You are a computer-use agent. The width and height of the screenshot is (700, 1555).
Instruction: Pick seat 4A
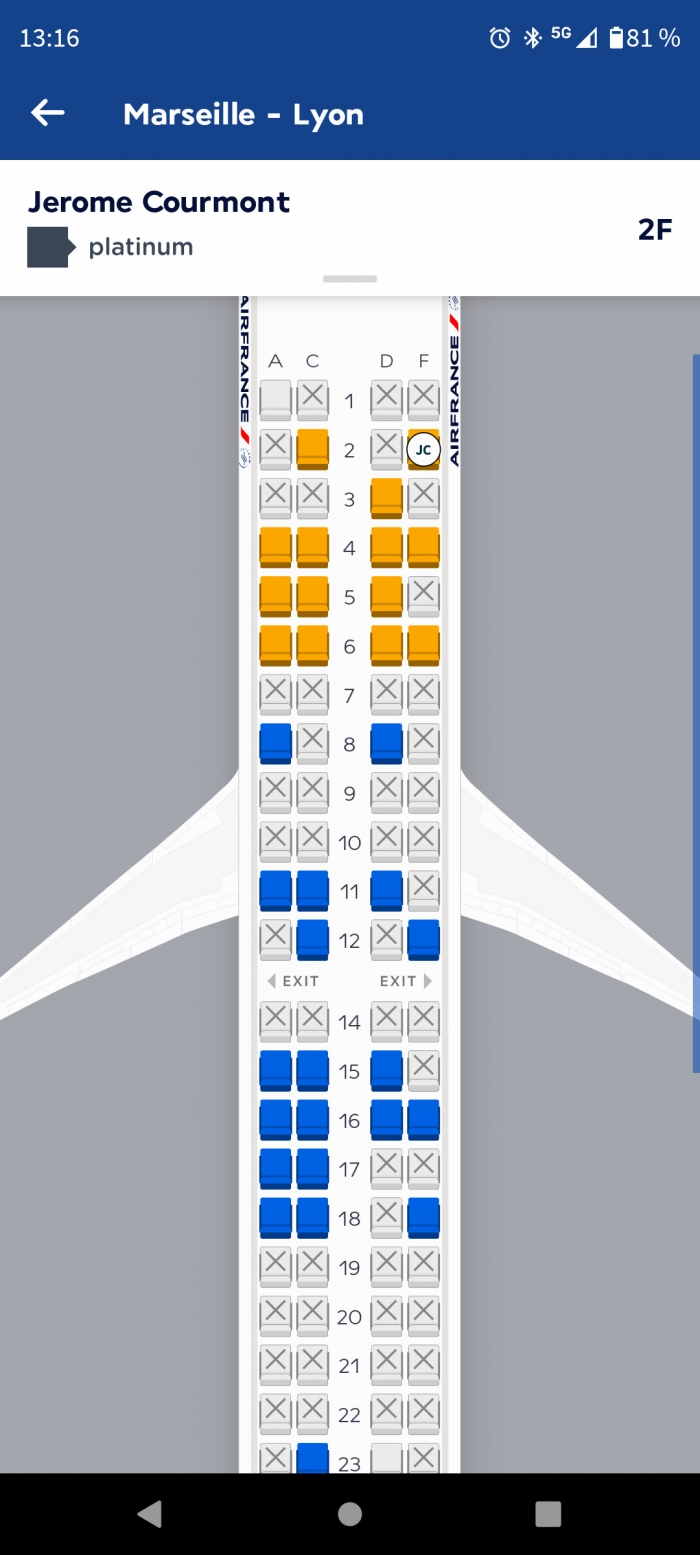275,546
